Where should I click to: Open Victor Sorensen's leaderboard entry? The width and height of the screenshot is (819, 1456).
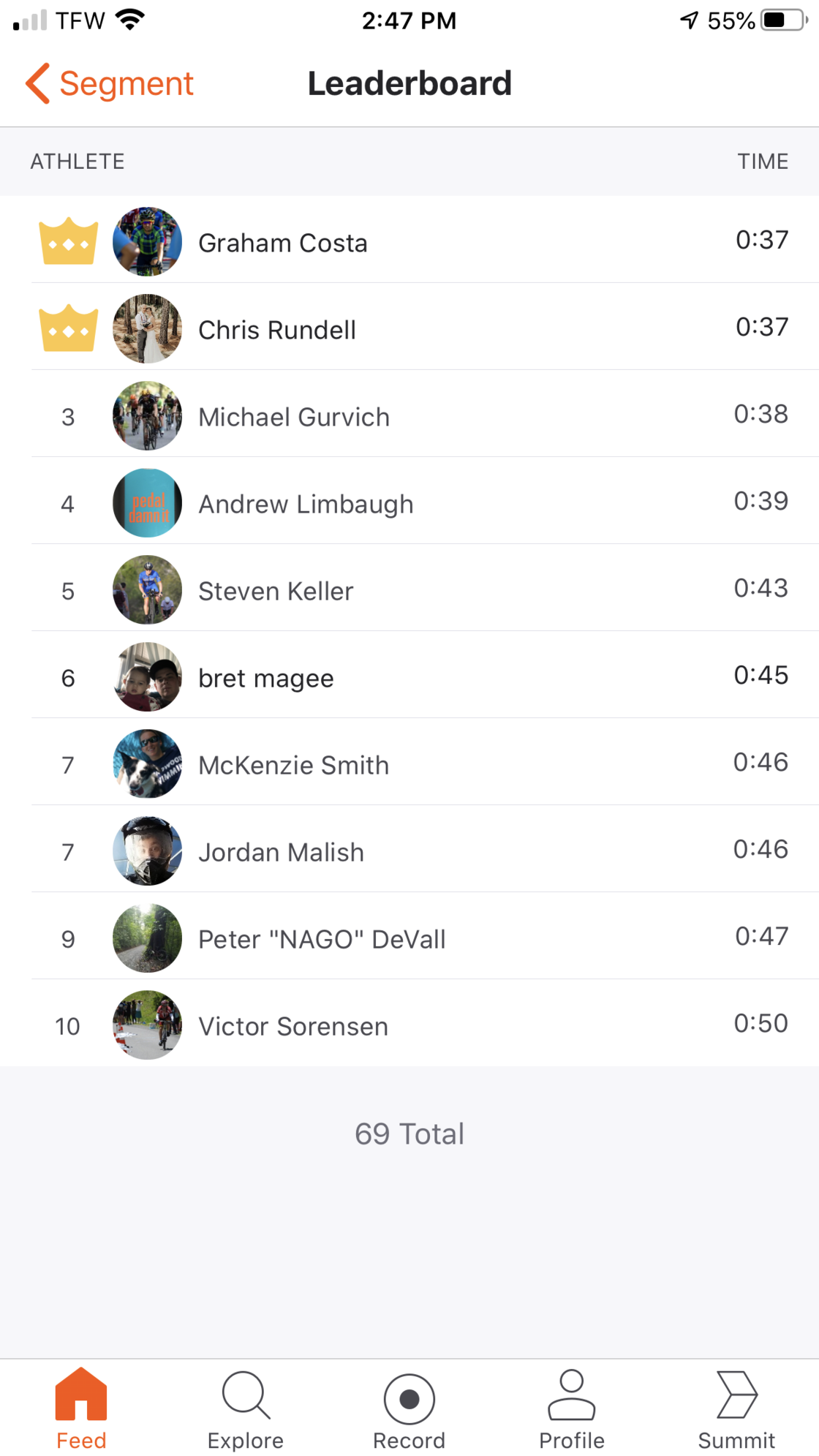click(409, 1023)
